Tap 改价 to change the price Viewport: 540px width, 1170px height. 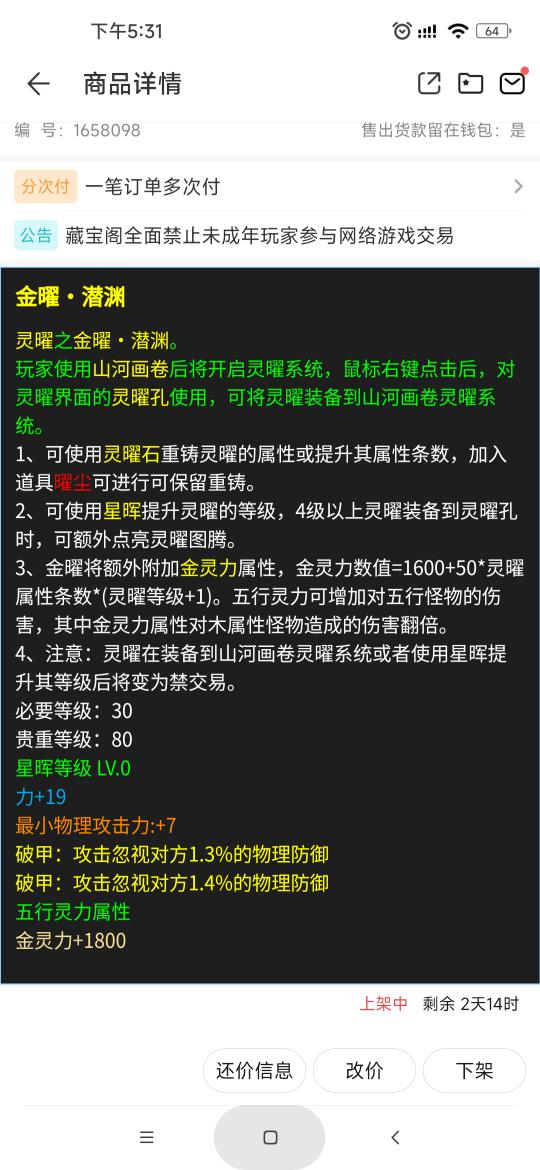pos(364,1071)
